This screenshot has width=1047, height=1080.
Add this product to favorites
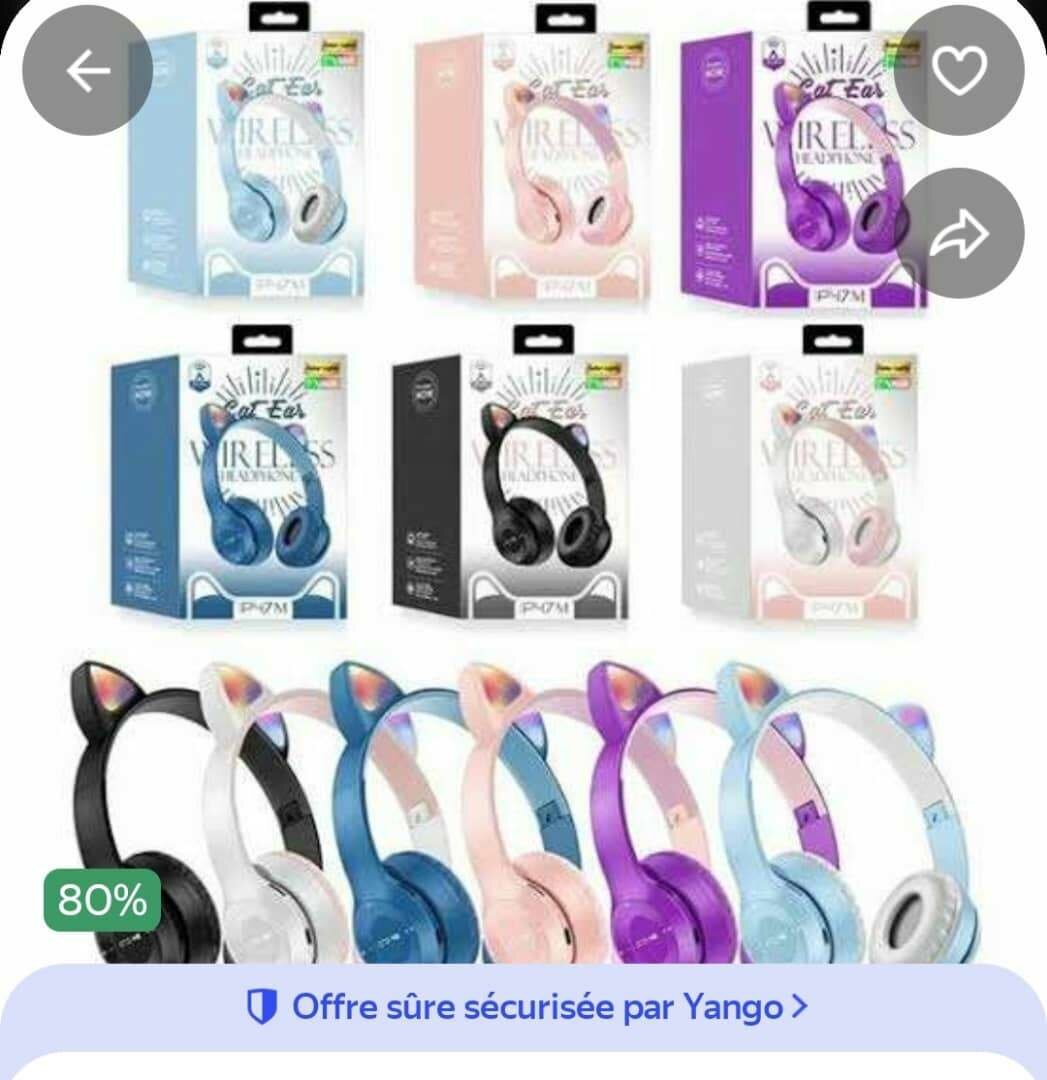tap(958, 71)
